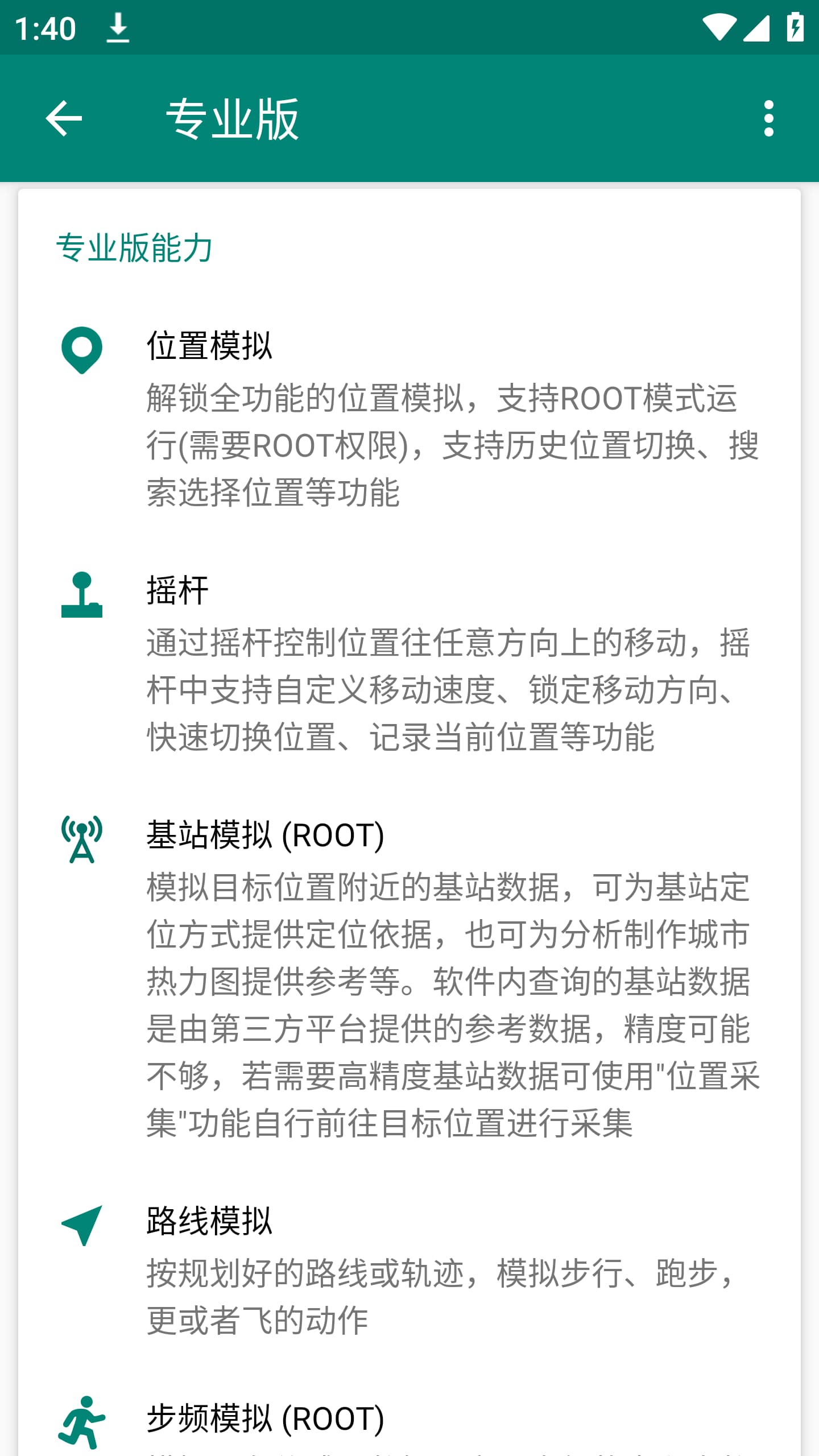Tap the download icon in the status bar

click(x=119, y=27)
